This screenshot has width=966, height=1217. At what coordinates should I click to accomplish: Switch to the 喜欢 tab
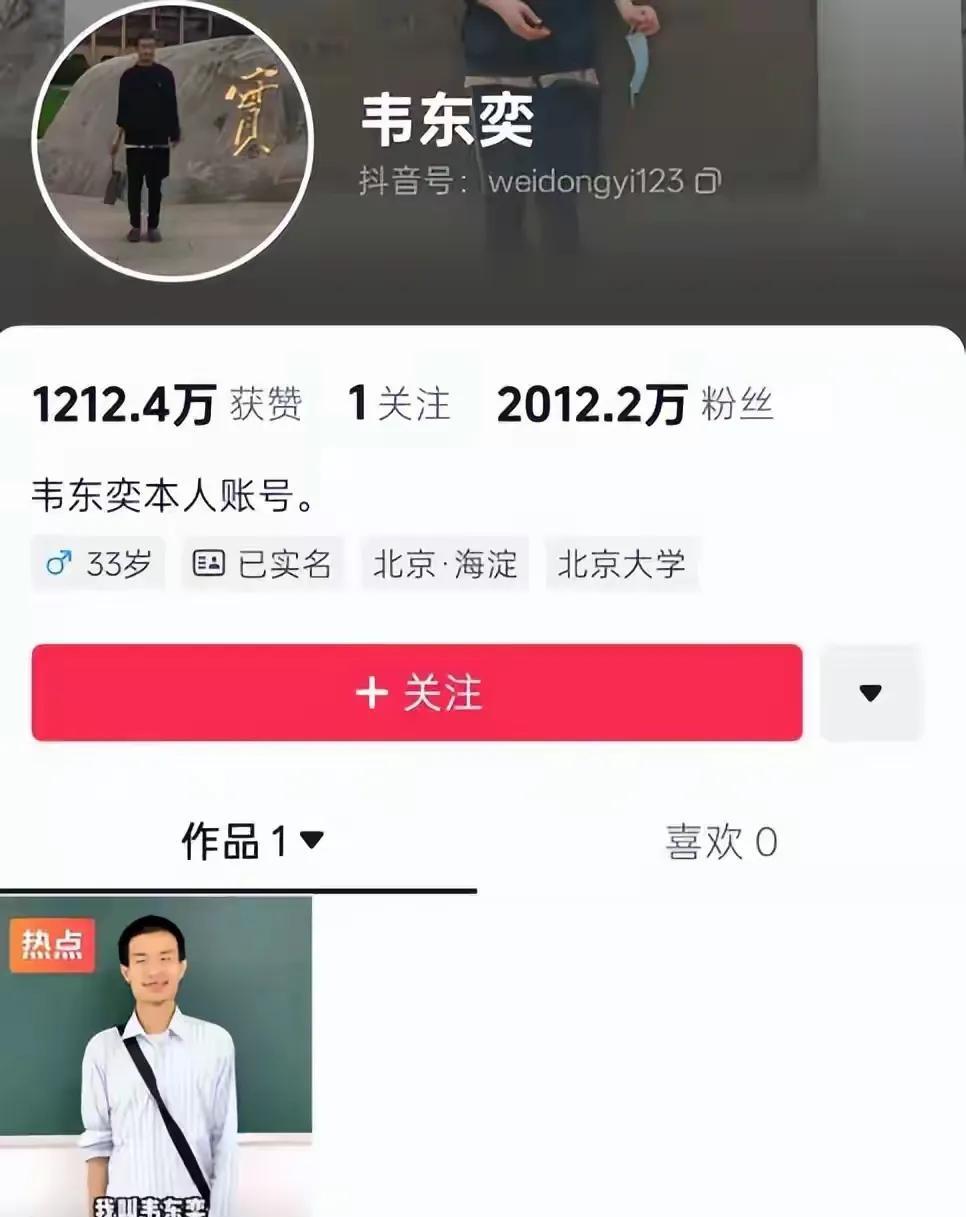720,842
